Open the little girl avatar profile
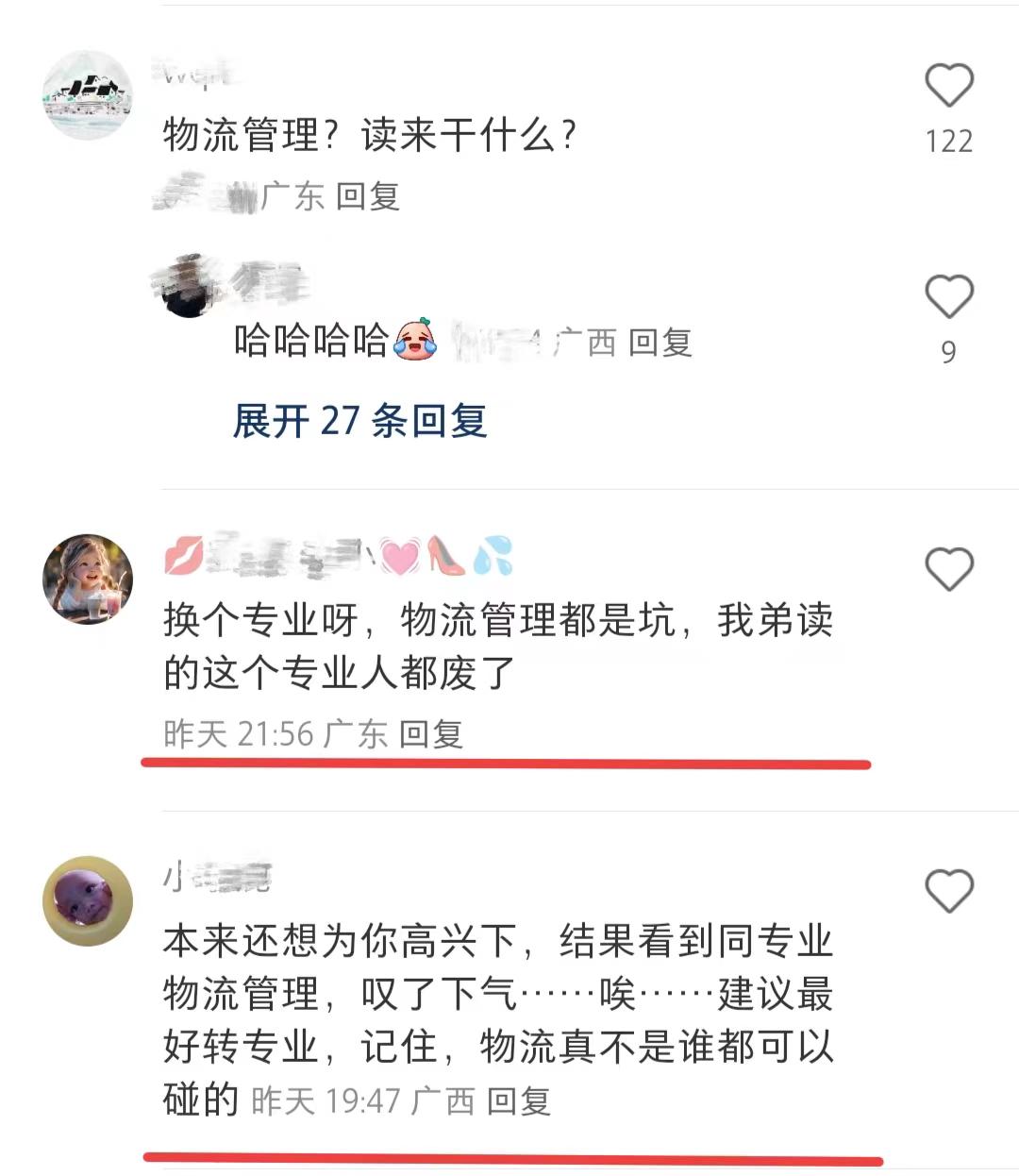Viewport: 1019px width, 1176px height. [88, 579]
